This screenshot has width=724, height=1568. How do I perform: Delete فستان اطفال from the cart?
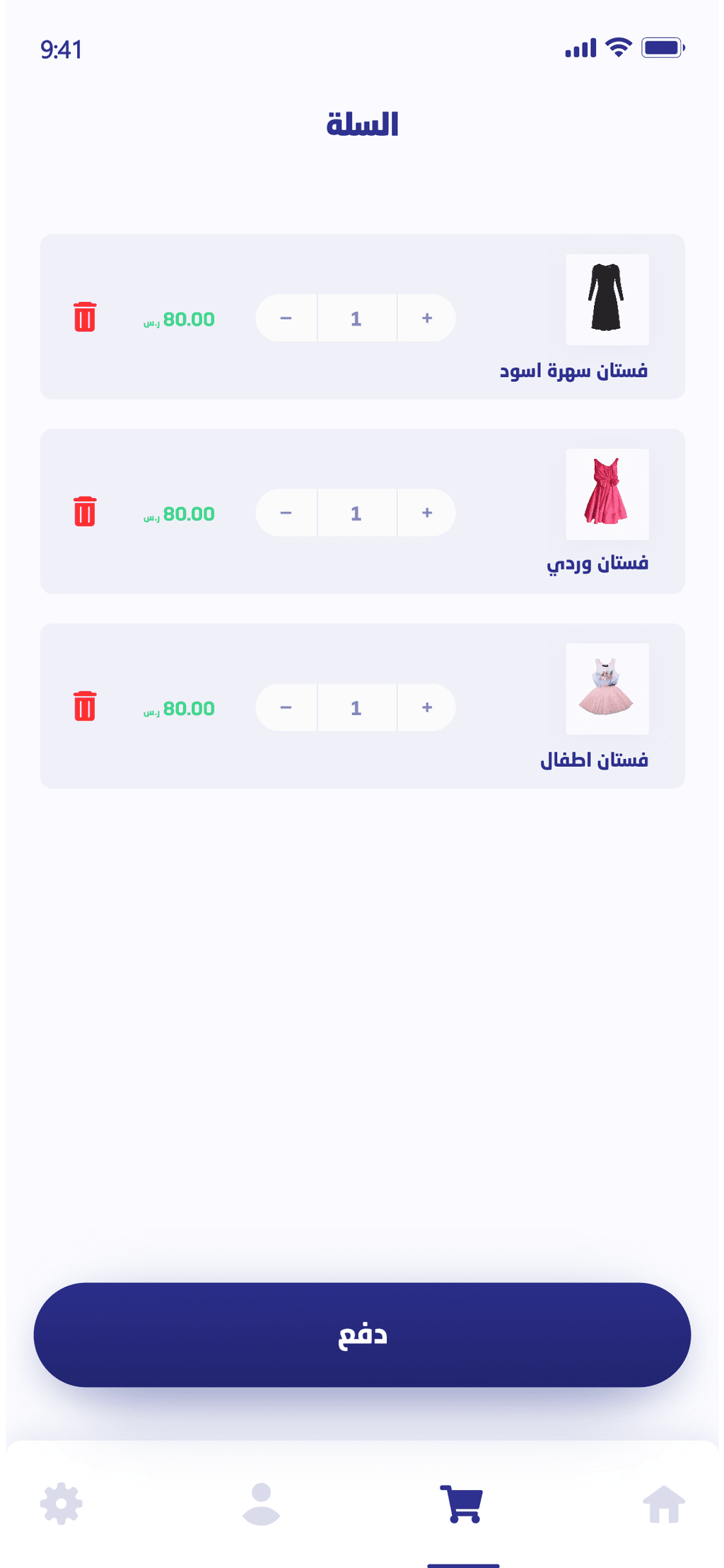(x=85, y=706)
